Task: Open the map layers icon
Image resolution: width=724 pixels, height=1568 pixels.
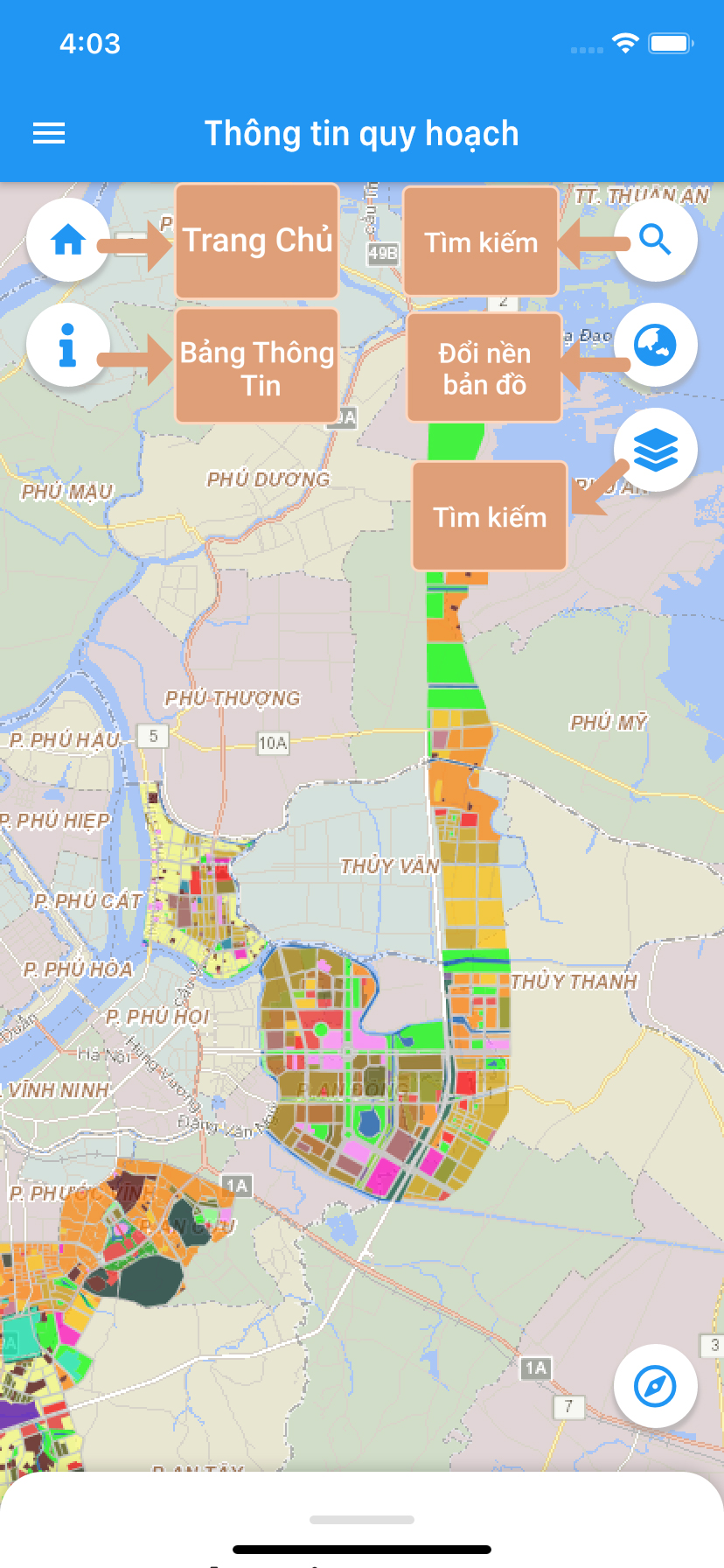Action: 655,450
